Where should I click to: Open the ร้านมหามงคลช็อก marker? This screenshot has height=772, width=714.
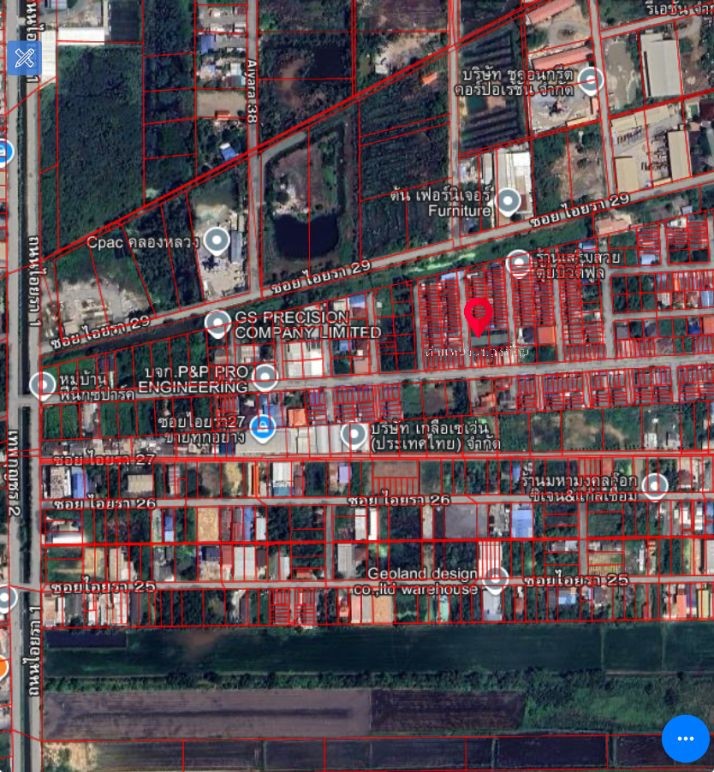click(x=655, y=487)
